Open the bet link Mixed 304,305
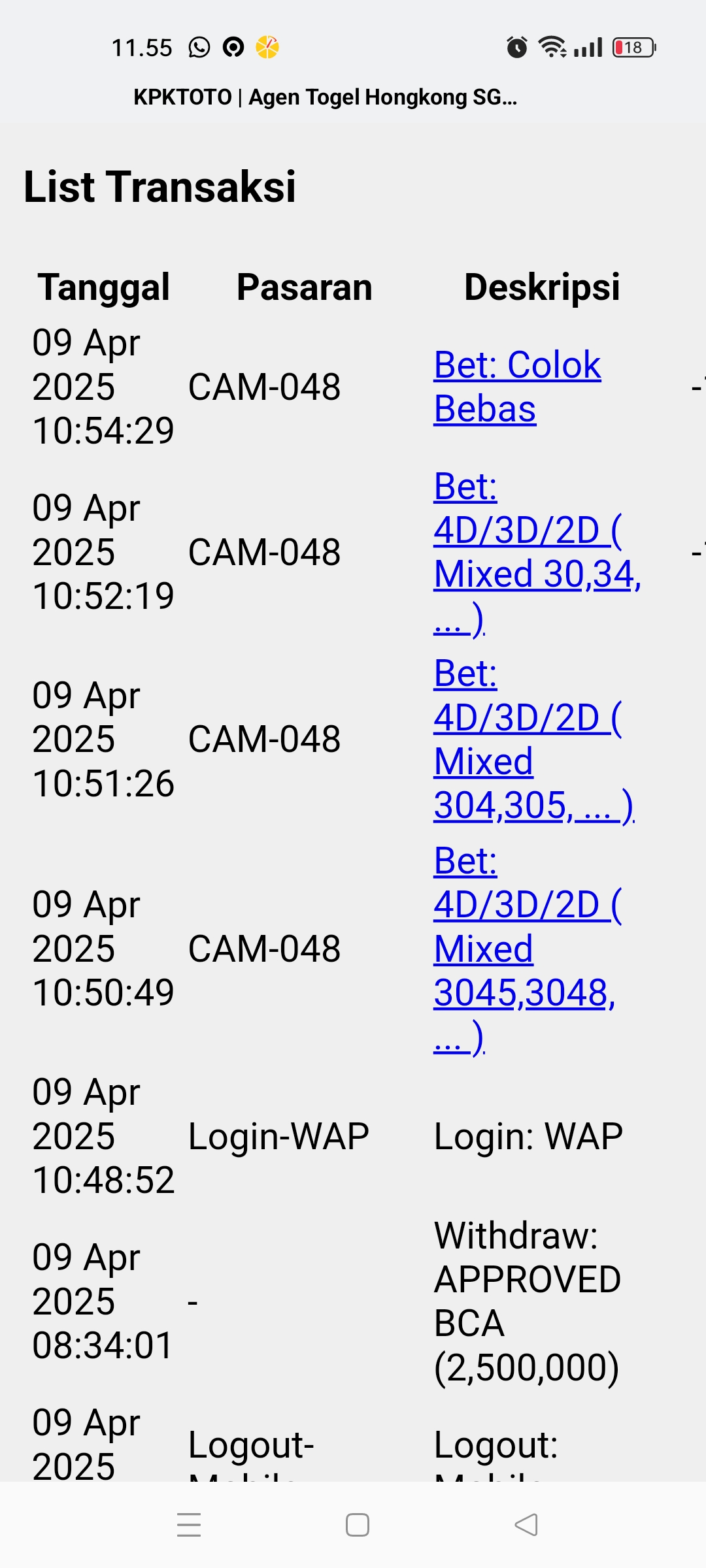 pos(533,739)
